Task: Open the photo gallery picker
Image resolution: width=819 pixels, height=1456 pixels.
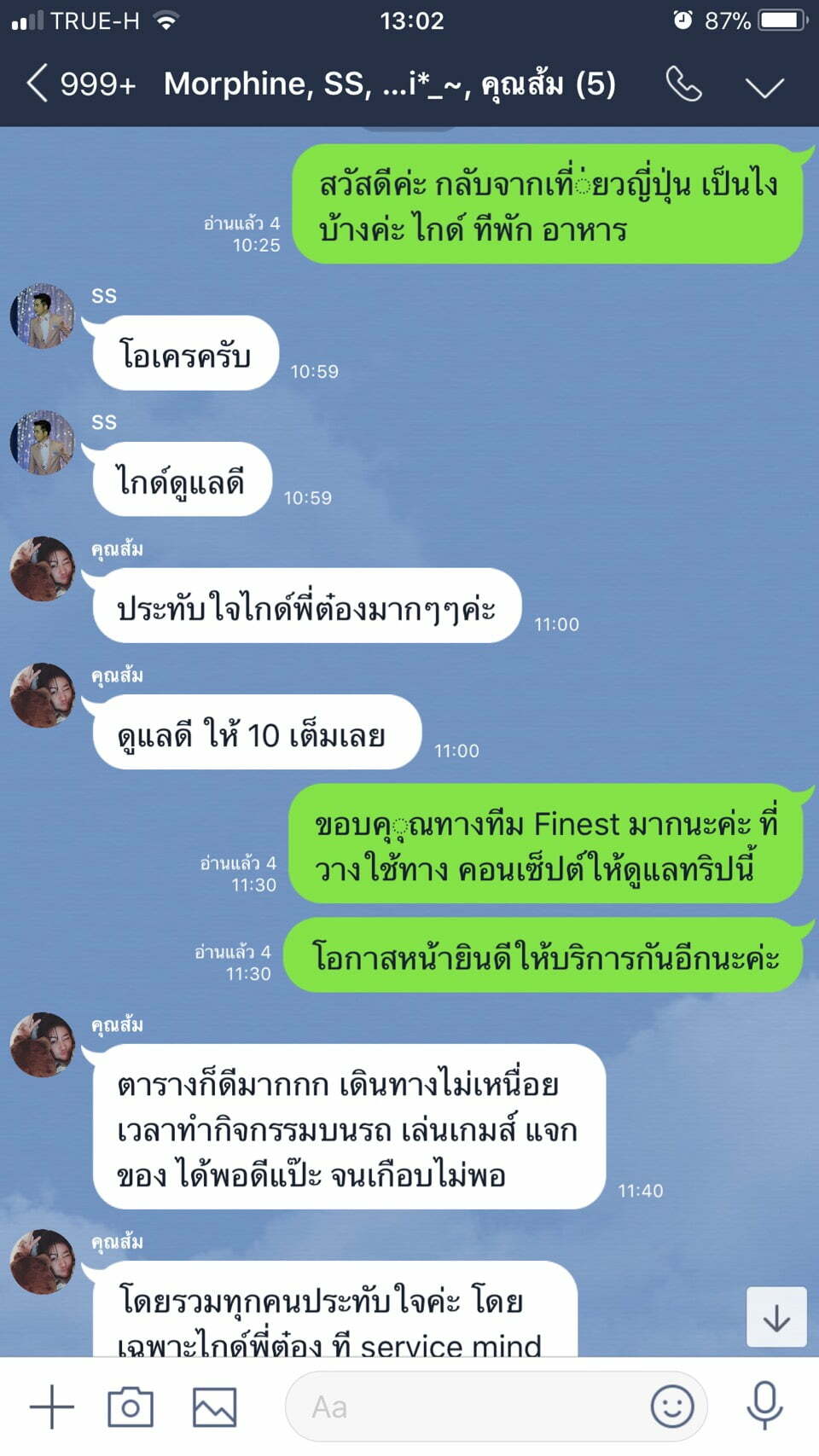Action: pos(214,1407)
